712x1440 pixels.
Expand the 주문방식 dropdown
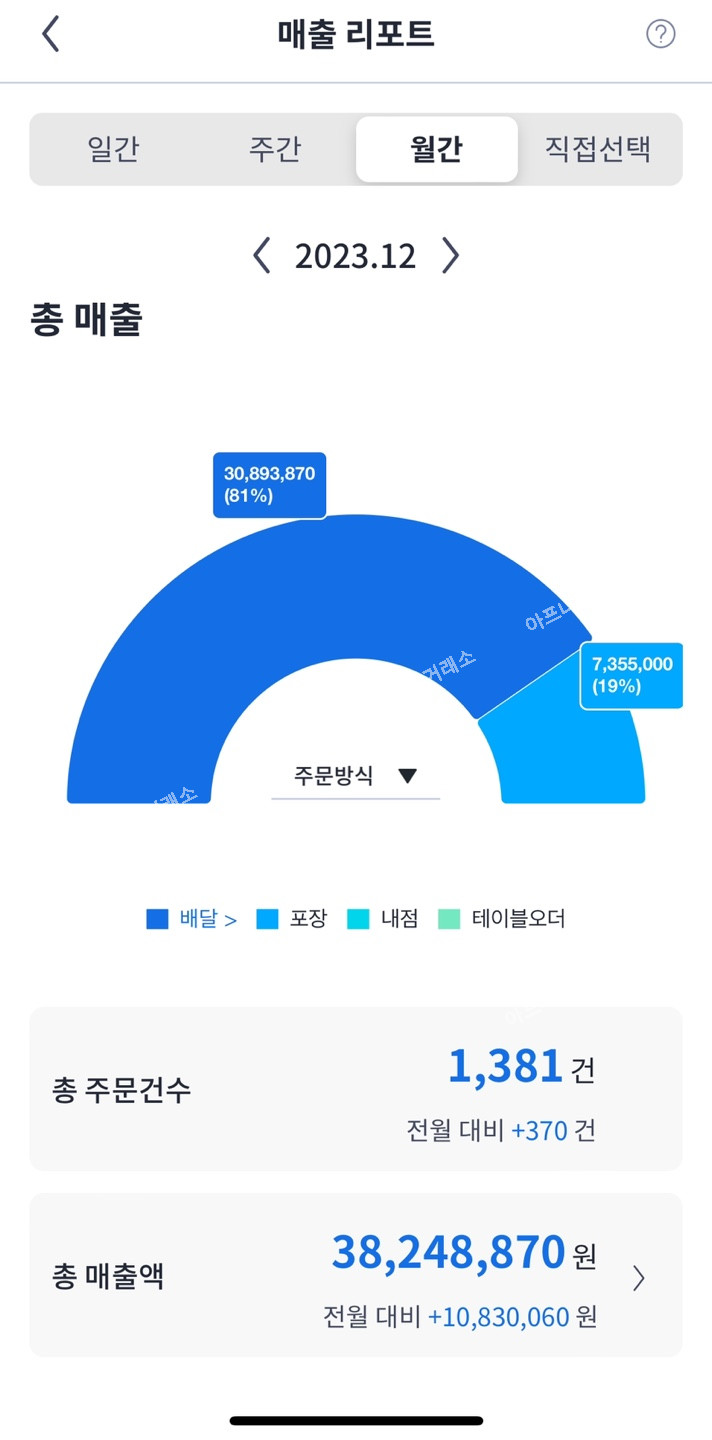[x=355, y=777]
